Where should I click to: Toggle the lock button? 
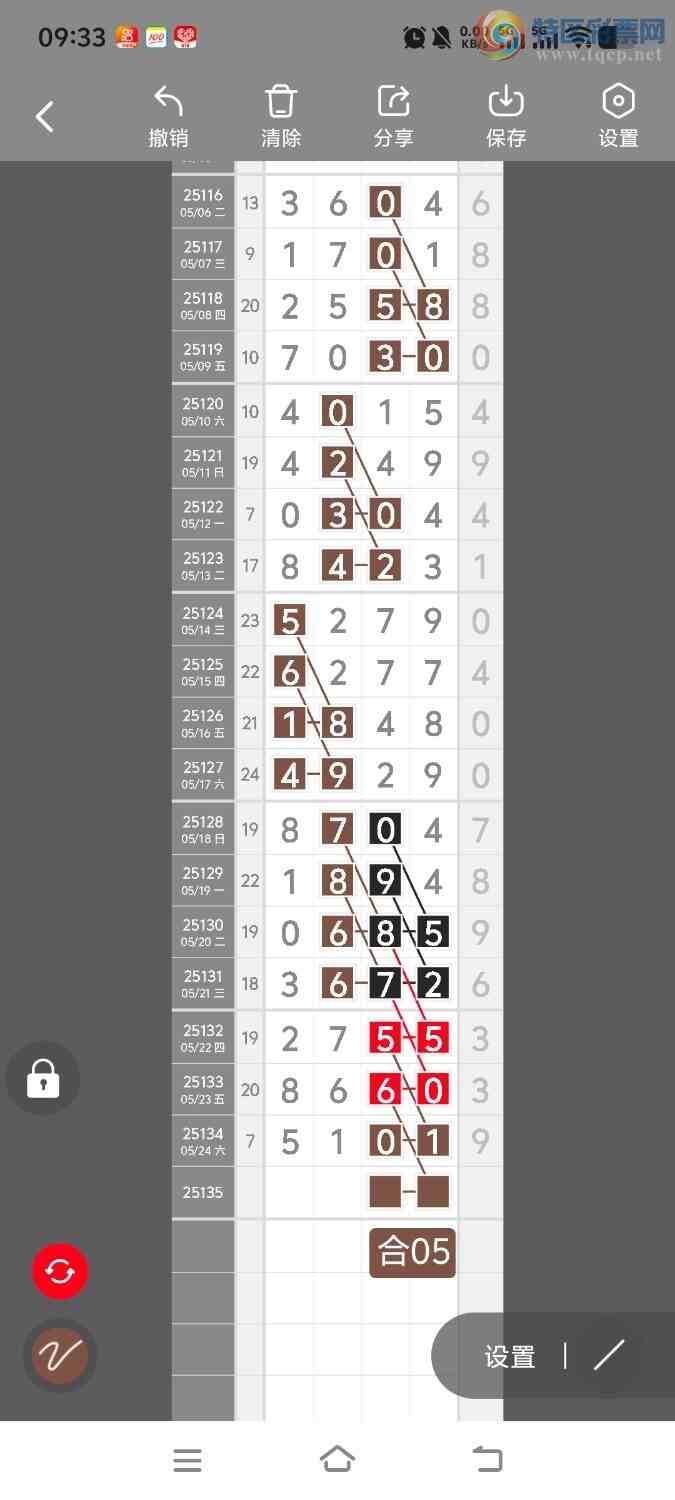point(43,1078)
